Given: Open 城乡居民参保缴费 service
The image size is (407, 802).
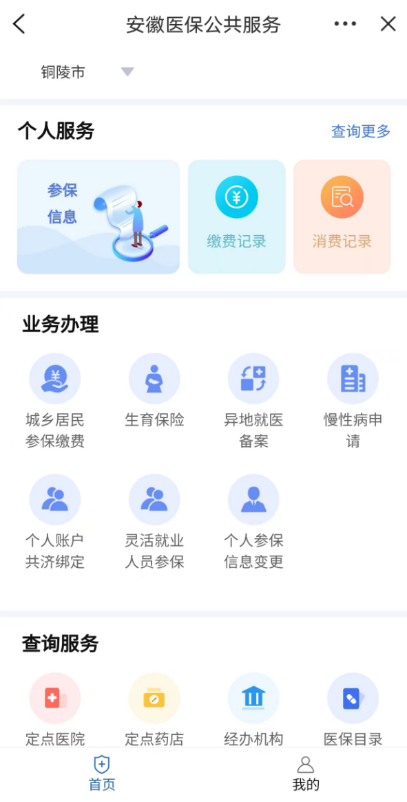Looking at the screenshot, I should (x=55, y=401).
